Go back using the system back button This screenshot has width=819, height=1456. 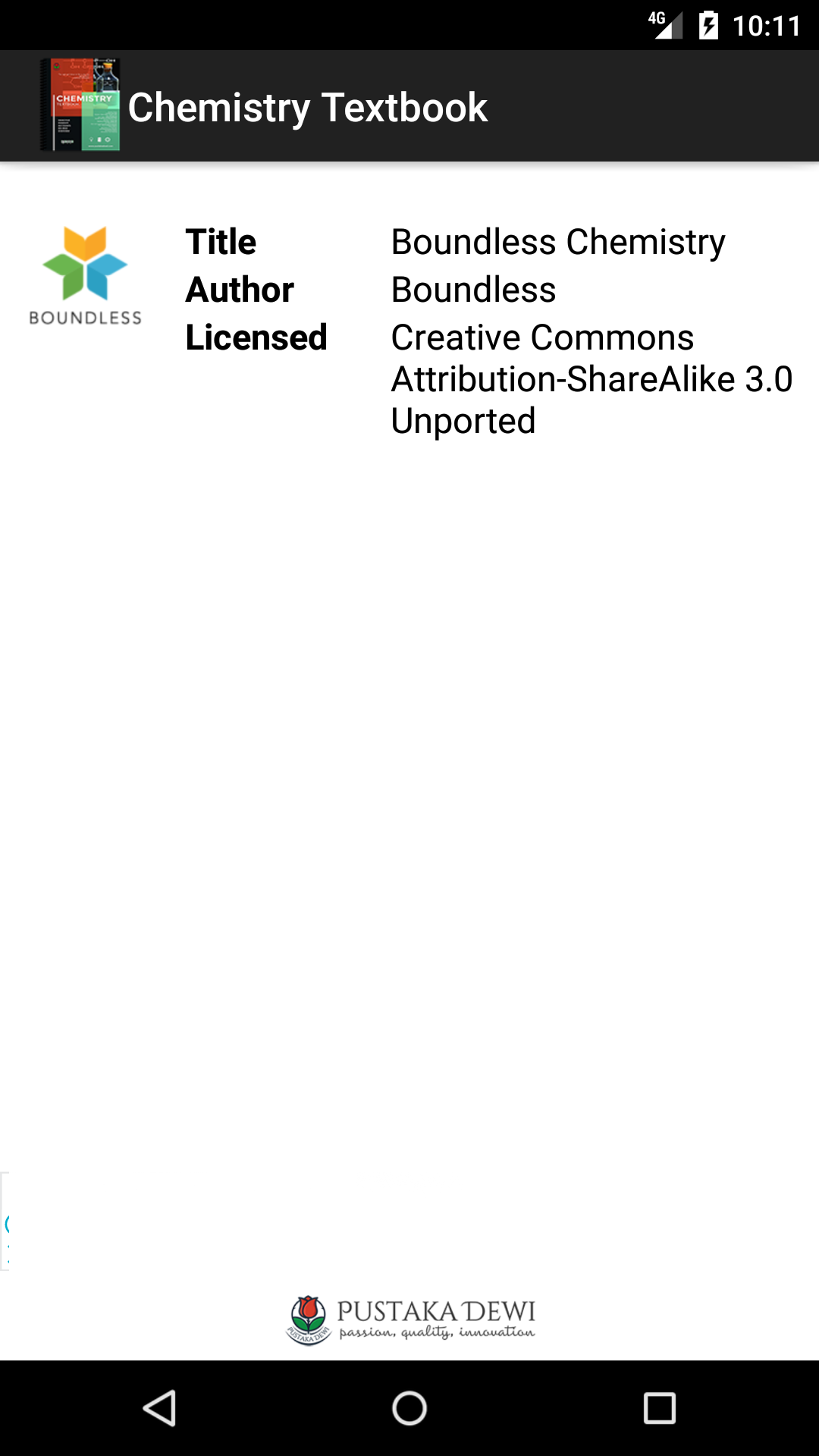coord(159,1408)
